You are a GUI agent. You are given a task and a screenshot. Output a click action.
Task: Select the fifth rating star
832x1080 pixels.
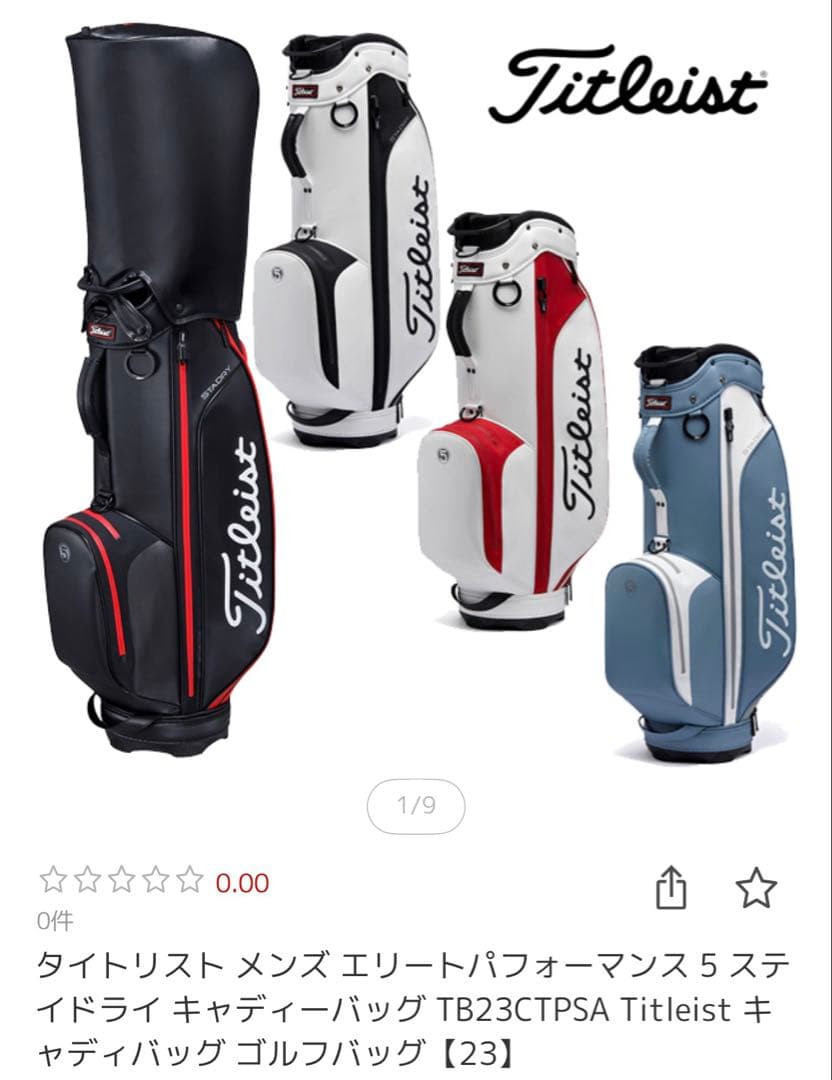coord(190,879)
